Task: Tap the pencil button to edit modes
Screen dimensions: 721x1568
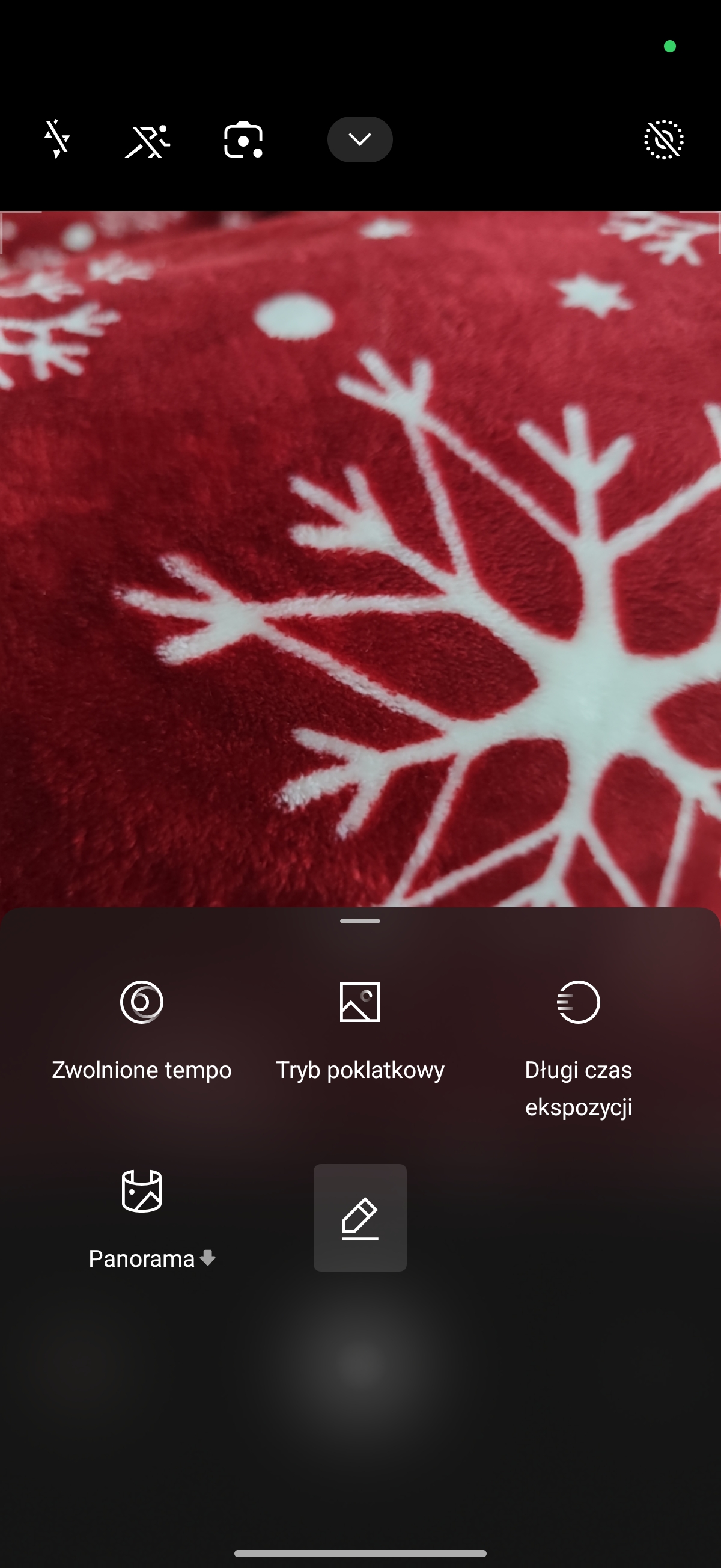Action: click(x=359, y=1217)
